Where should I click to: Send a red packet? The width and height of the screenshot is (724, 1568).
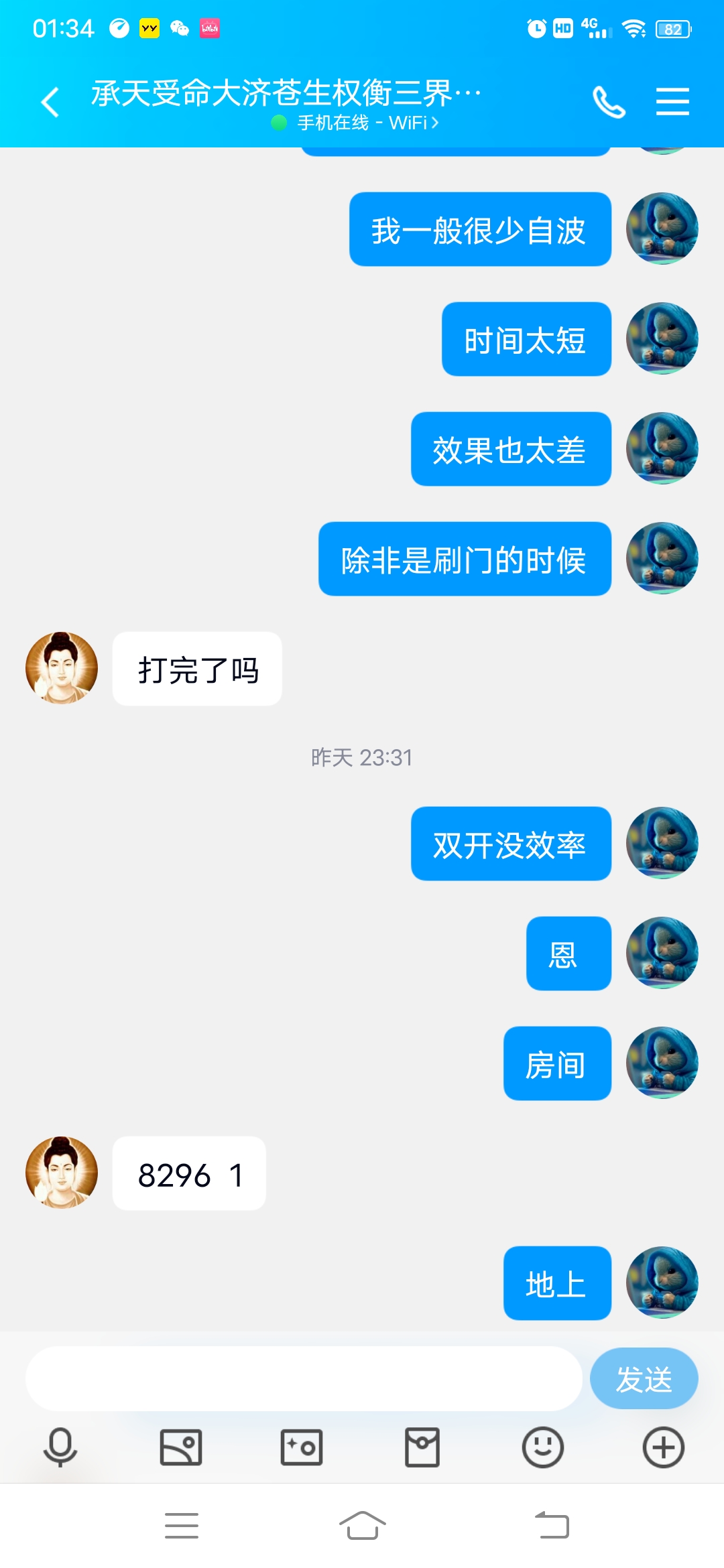tap(422, 1447)
